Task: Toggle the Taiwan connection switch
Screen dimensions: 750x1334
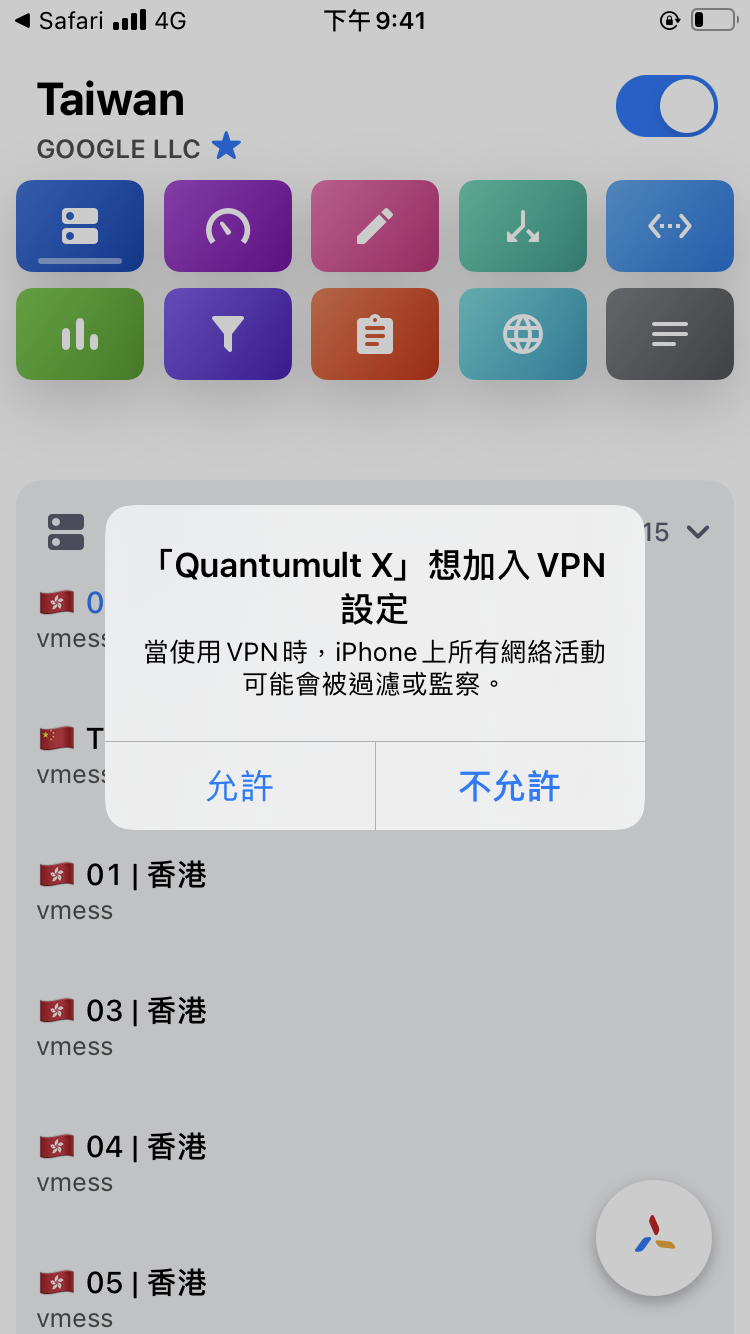Action: tap(666, 106)
